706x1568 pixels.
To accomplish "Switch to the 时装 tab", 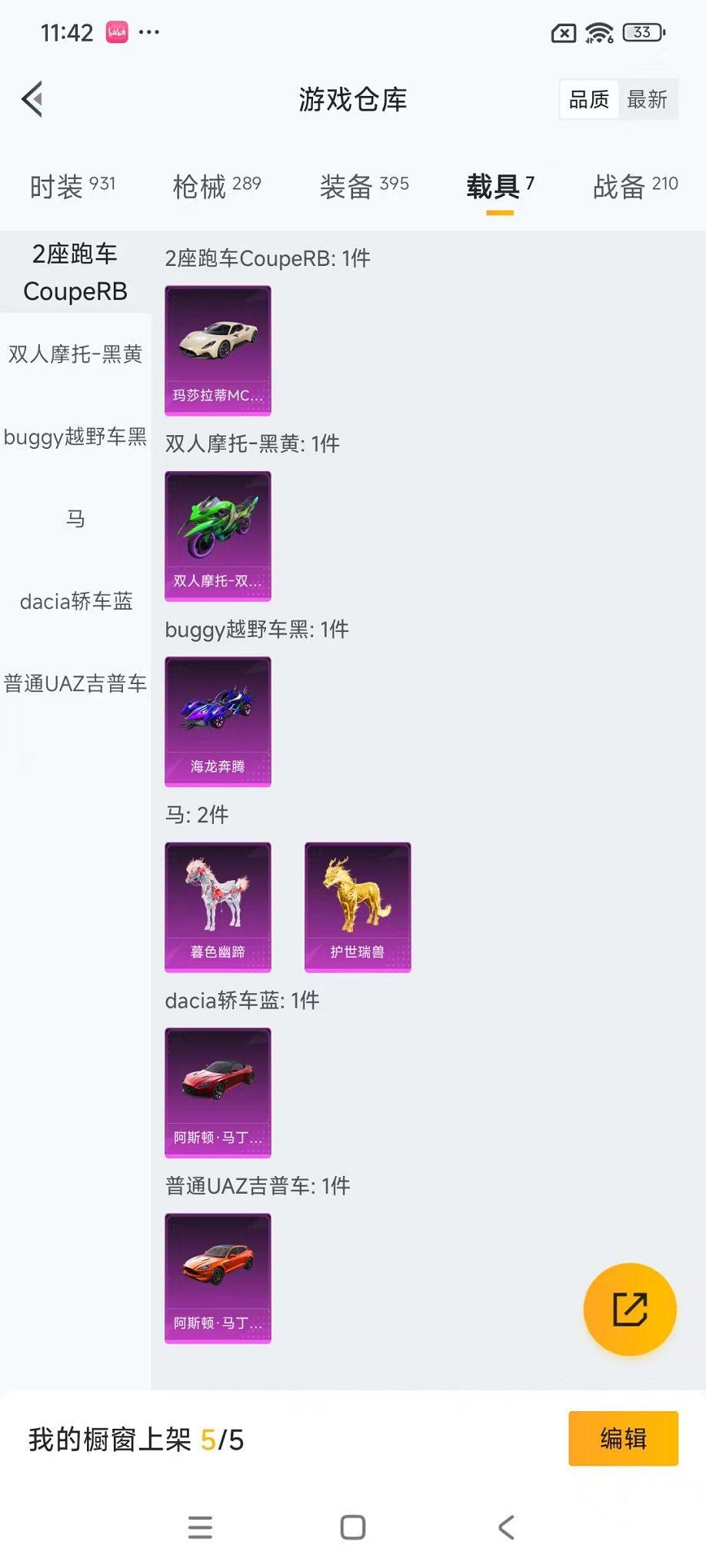I will (72, 186).
